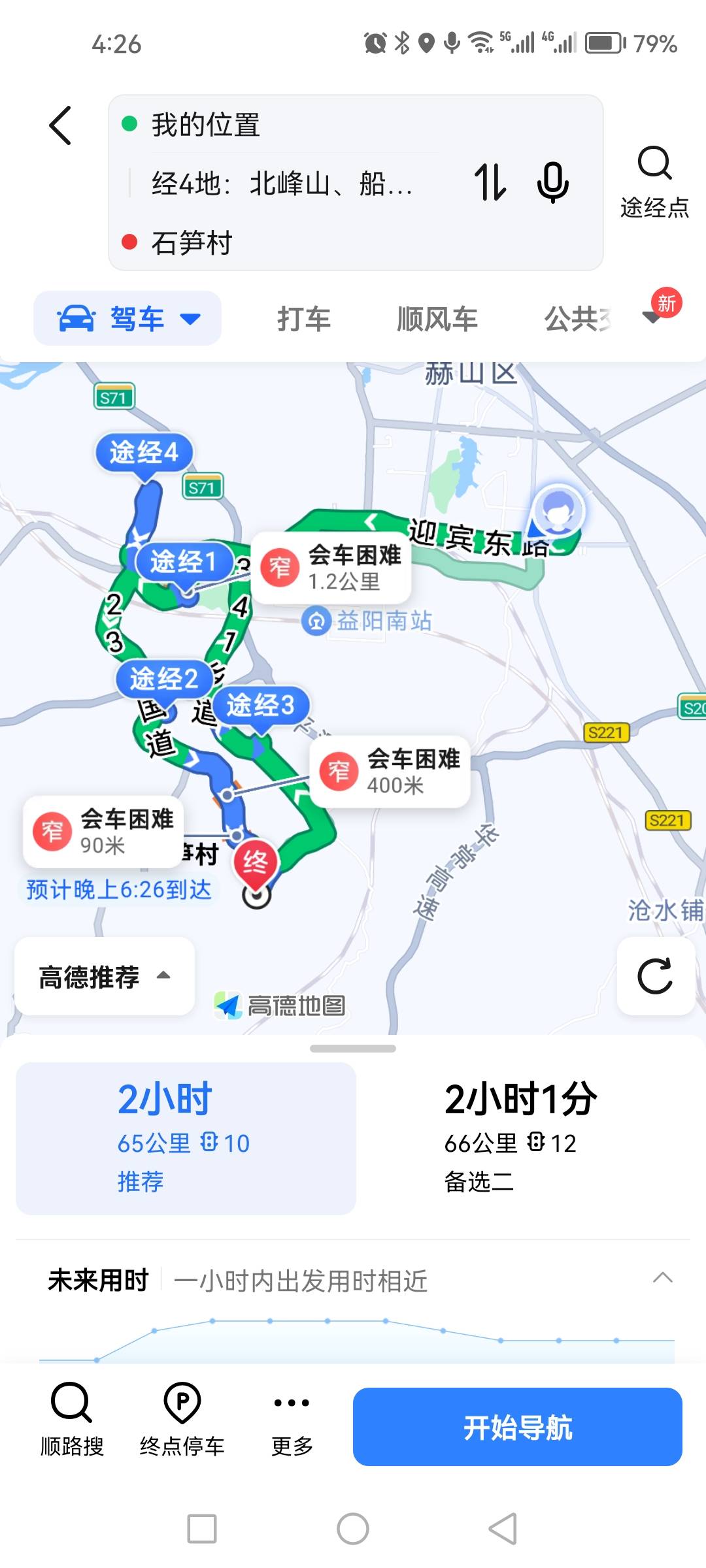Collapse the 未来用时 section
This screenshot has height=1568, width=706.
662,1278
